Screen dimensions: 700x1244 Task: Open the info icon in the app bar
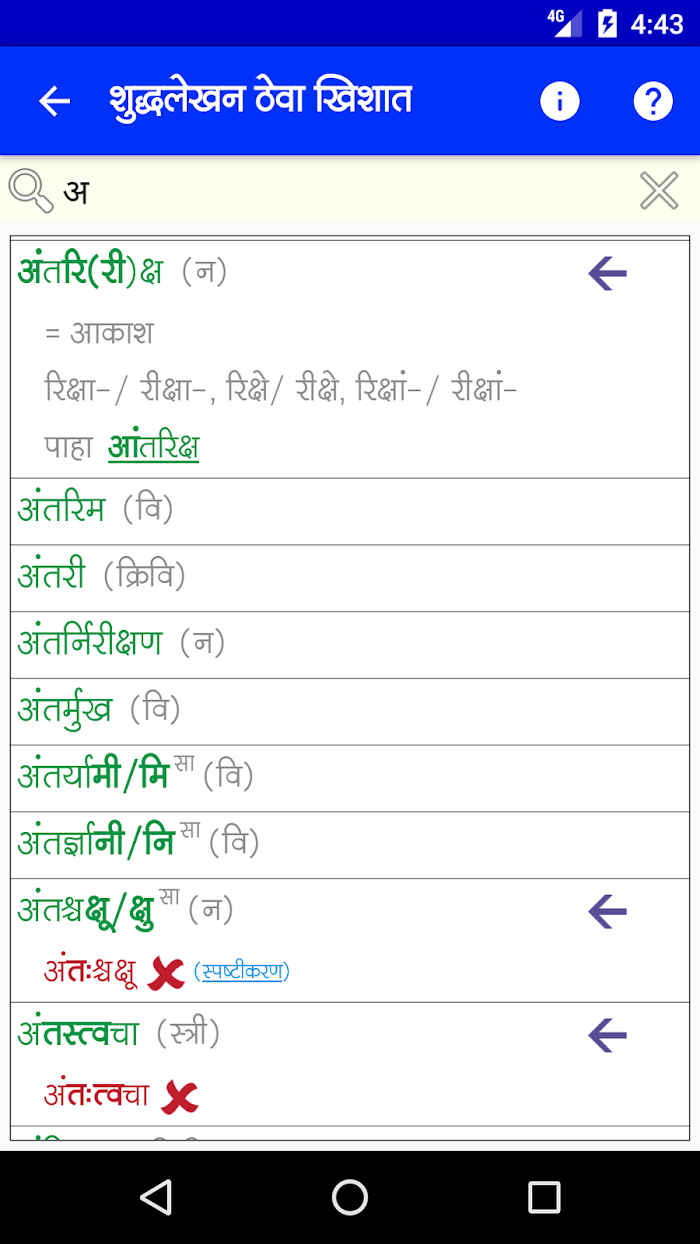point(560,101)
